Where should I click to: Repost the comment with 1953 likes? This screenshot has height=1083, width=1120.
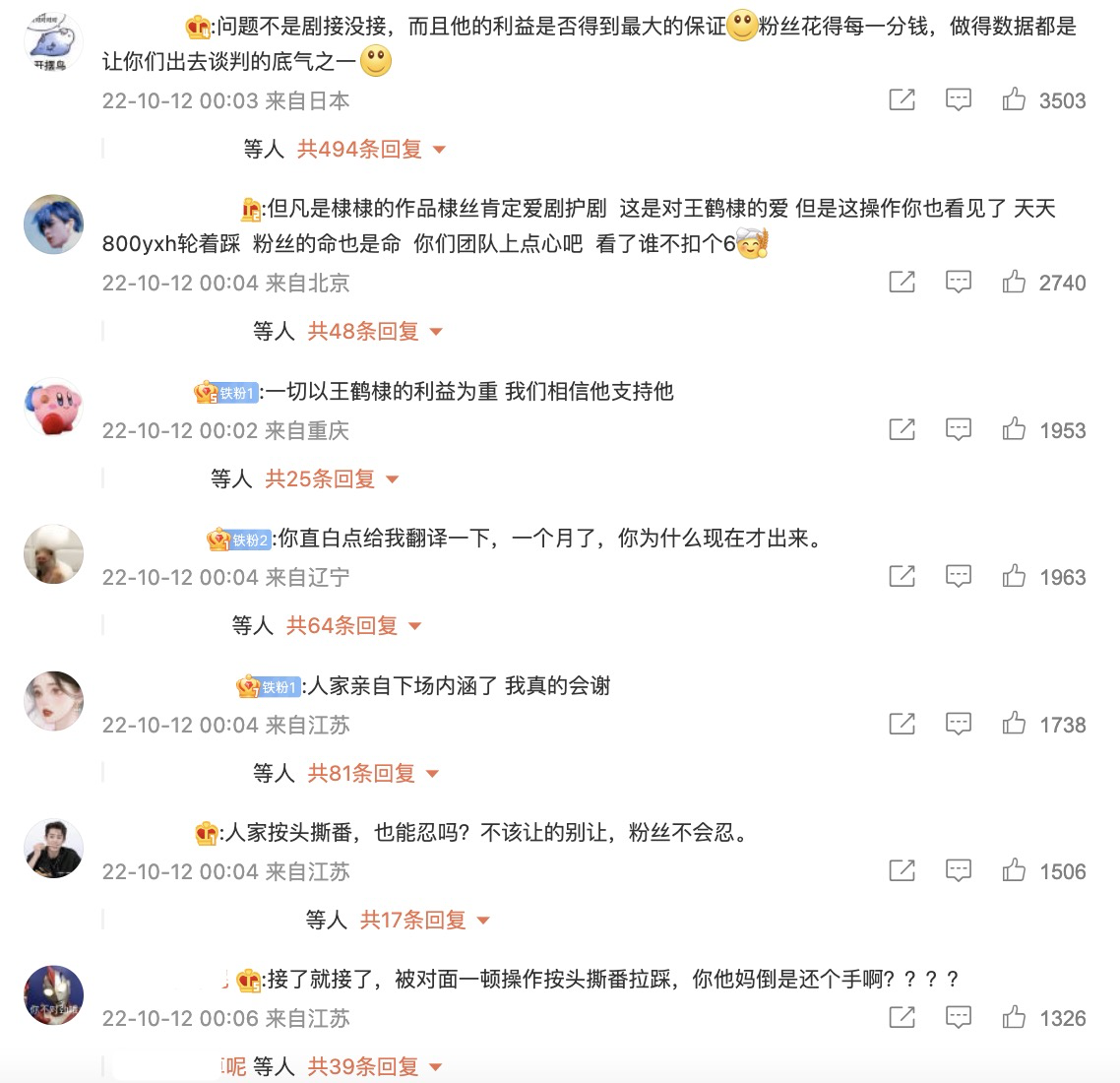pos(902,429)
